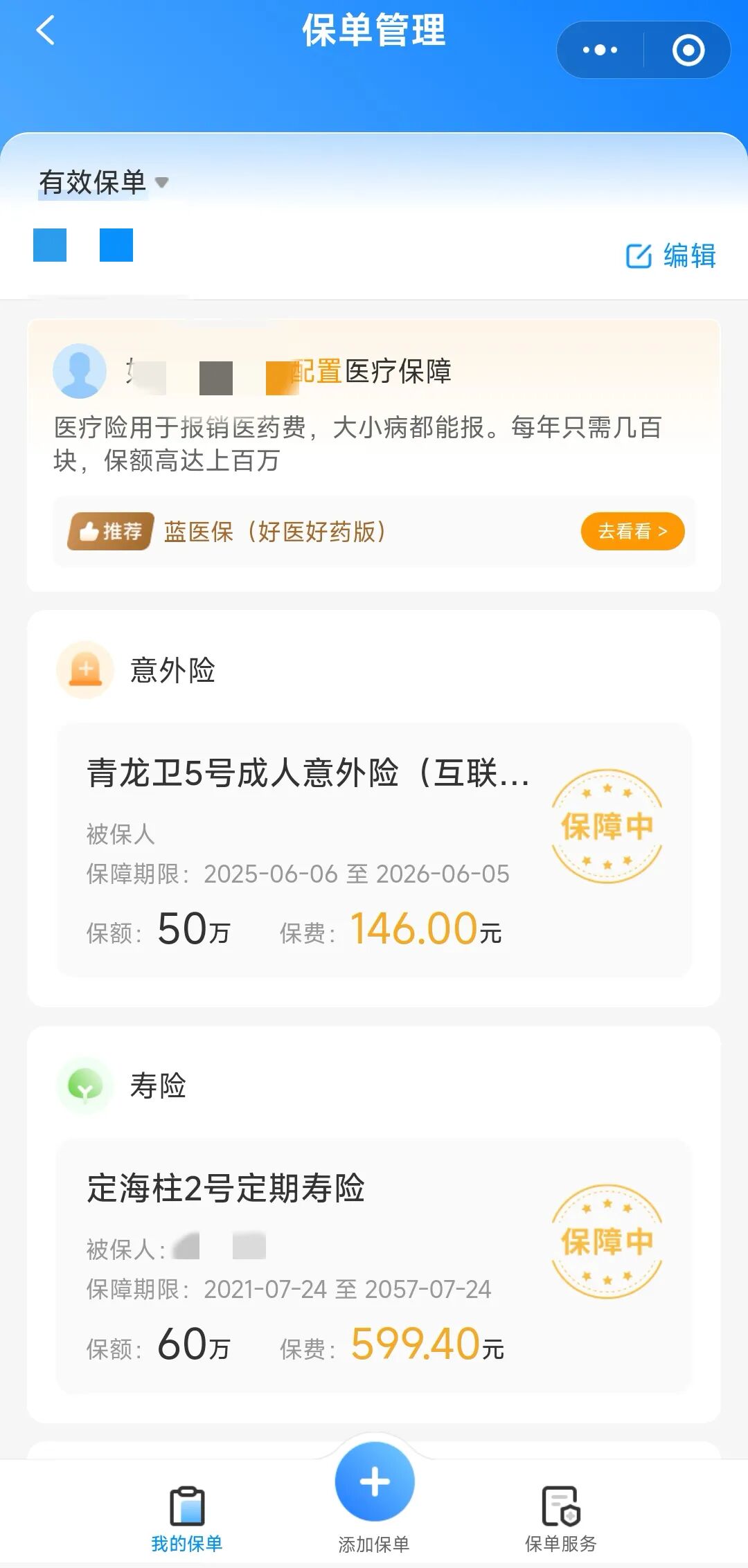This screenshot has height=1568, width=748.
Task: Tap the plus button to 添加保单
Action: [x=375, y=1482]
